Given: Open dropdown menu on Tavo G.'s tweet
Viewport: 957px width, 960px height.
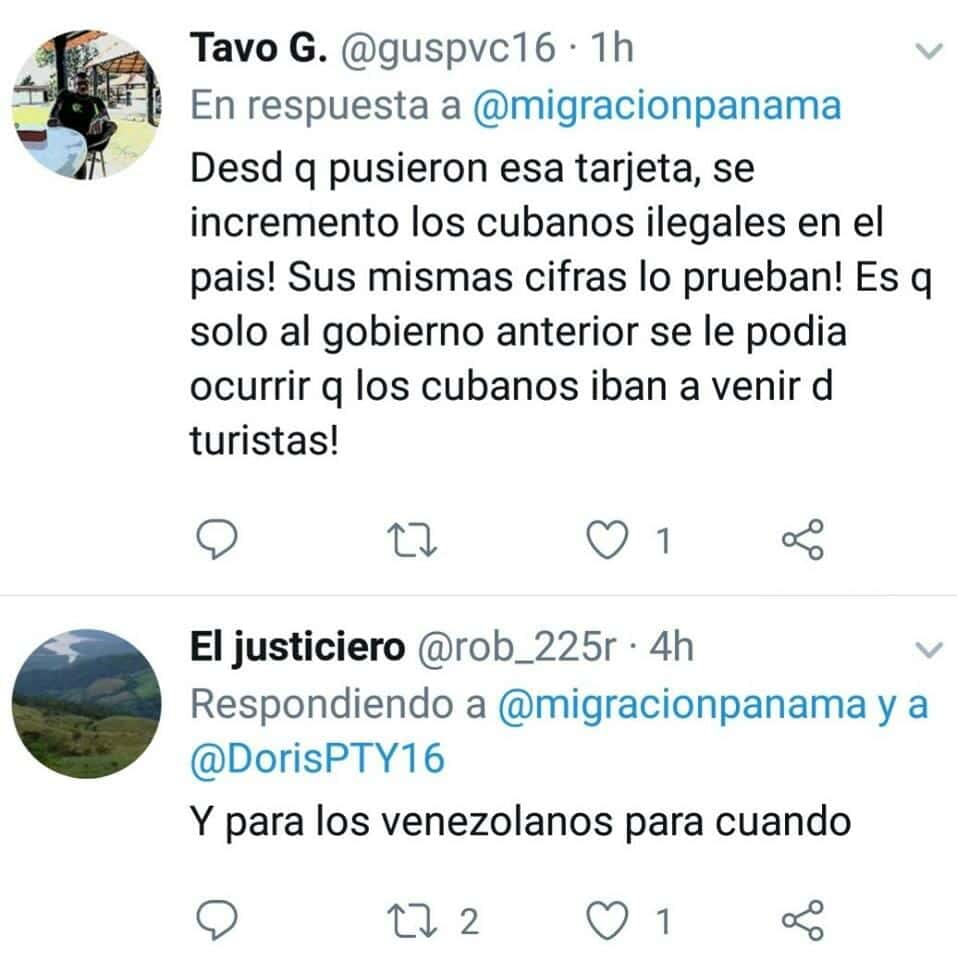Looking at the screenshot, I should click(930, 51).
